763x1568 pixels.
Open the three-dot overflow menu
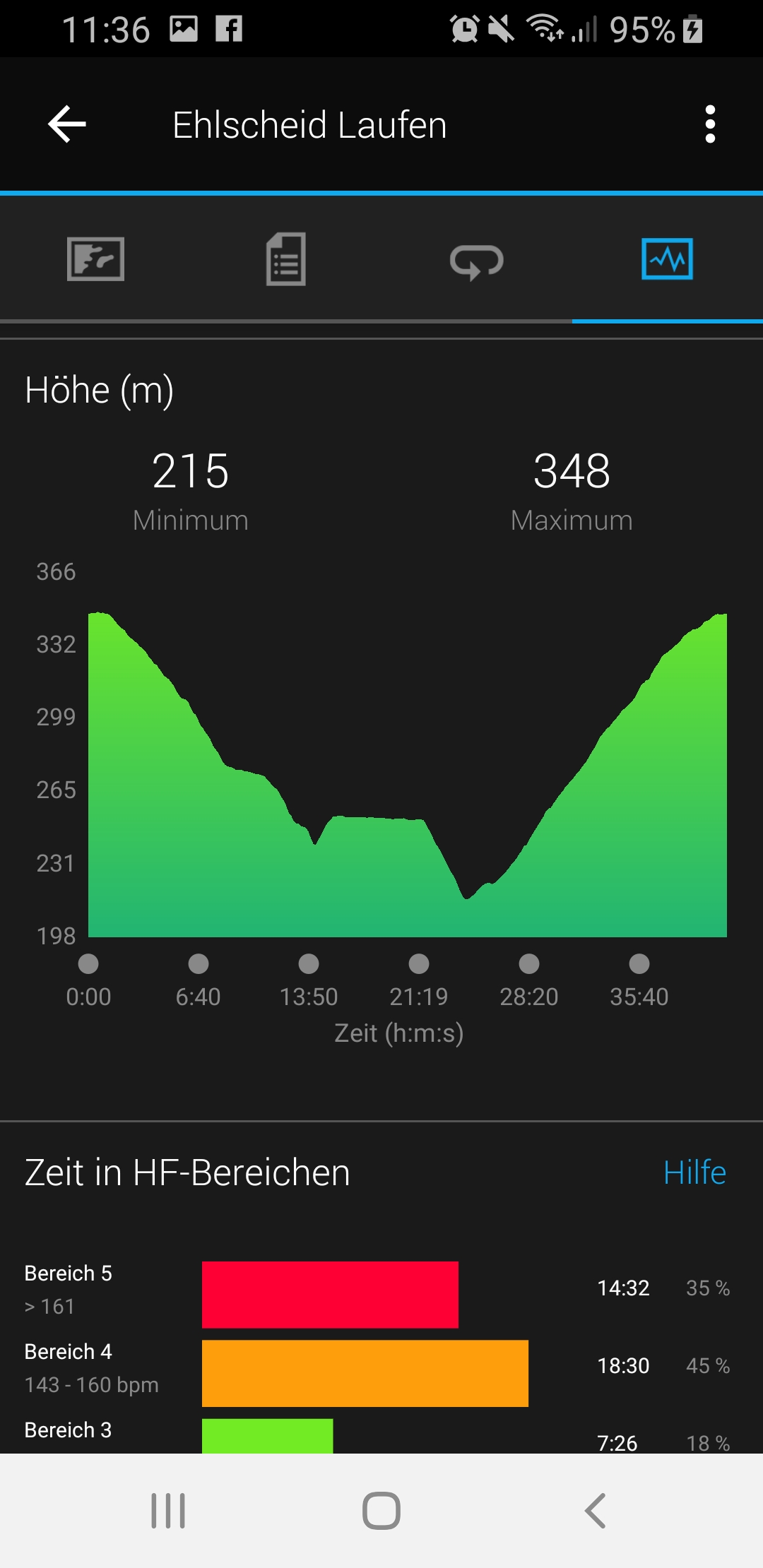tap(710, 124)
